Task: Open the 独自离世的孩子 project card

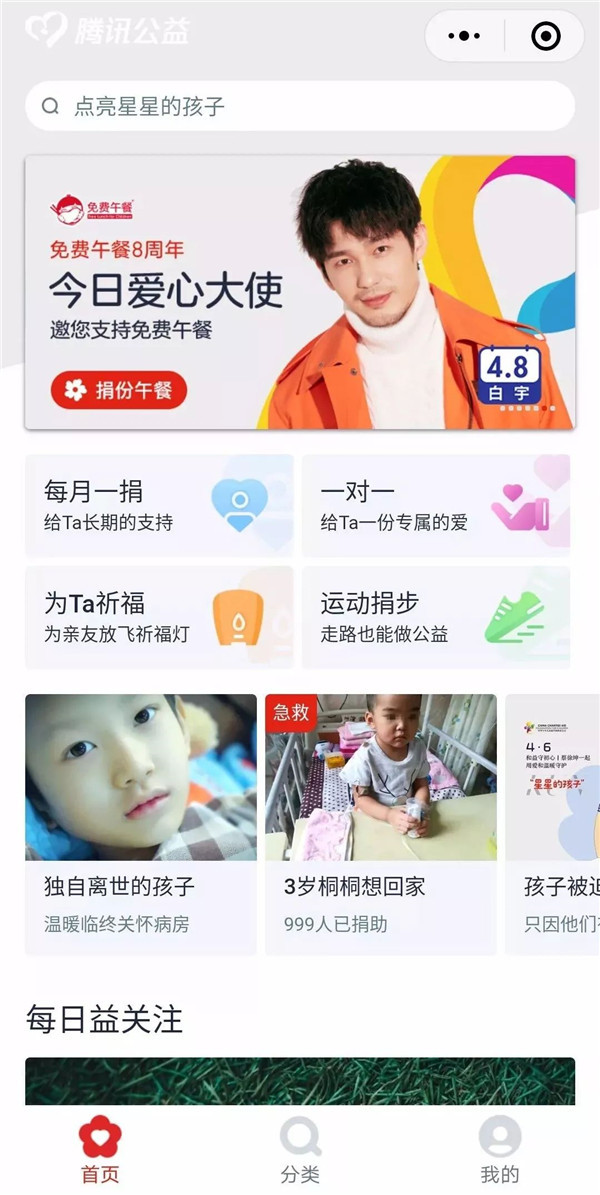Action: click(141, 823)
